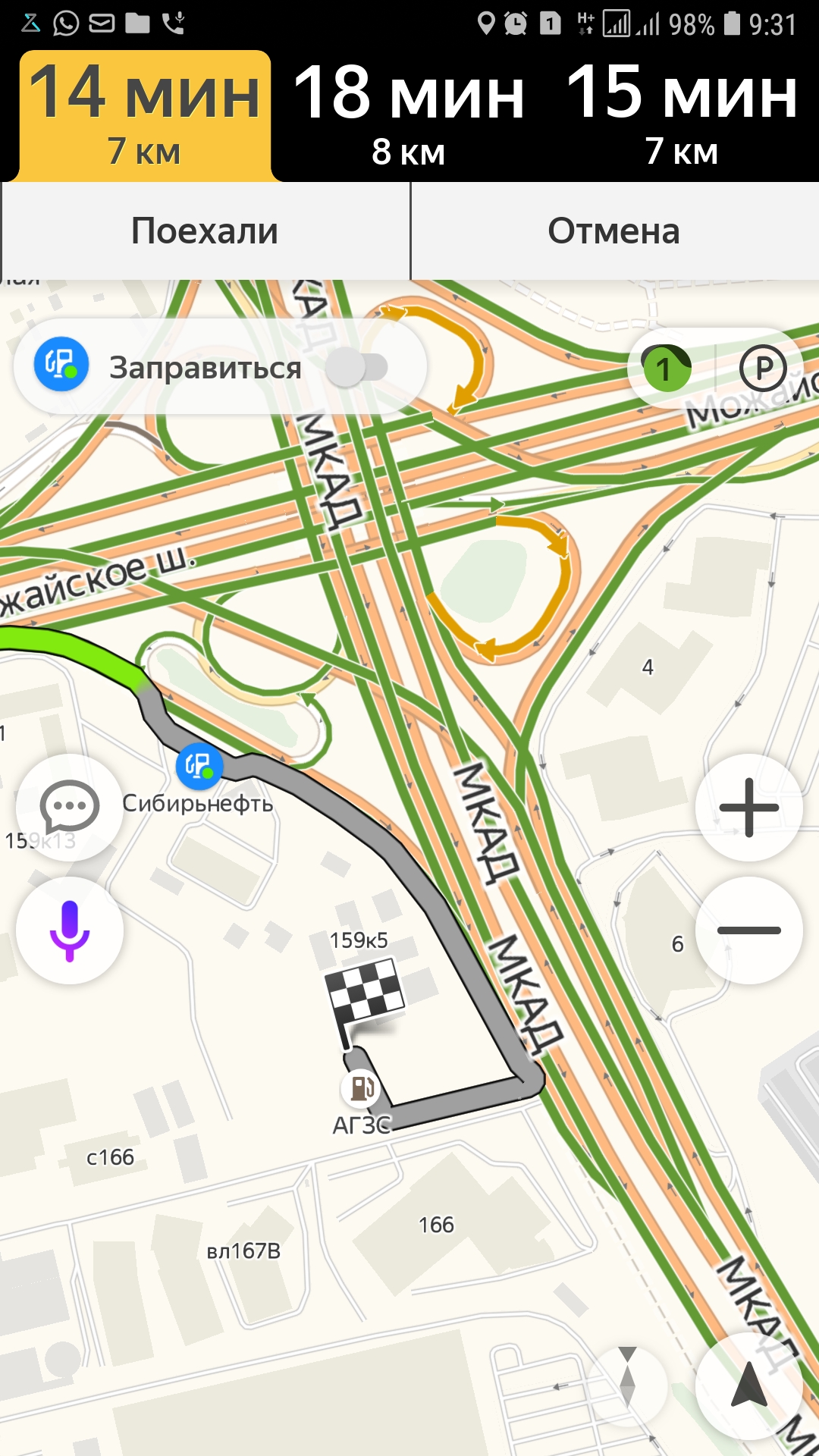Open the Сибирьнефть gas station marker

(199, 766)
